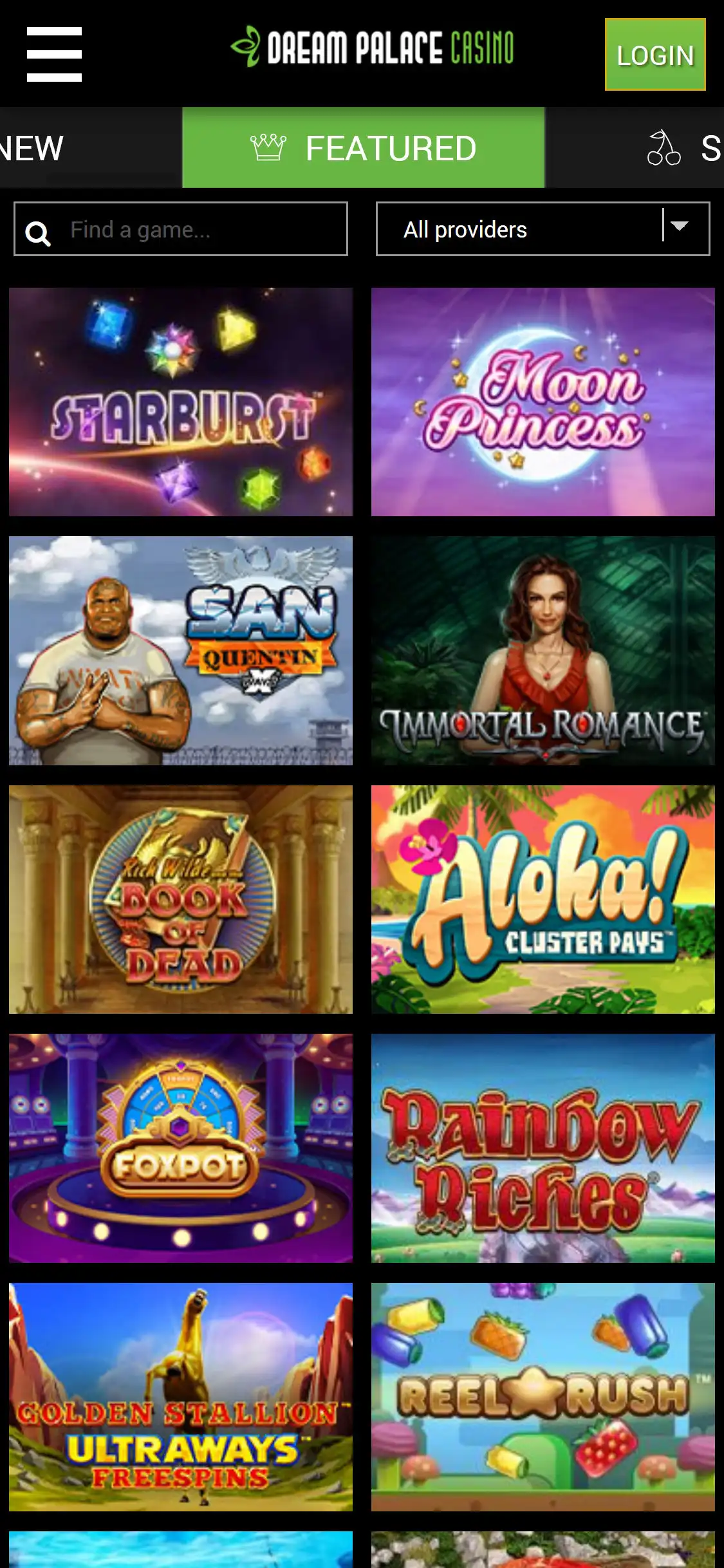Launch Reel Rush slot
The width and height of the screenshot is (724, 1568).
point(543,1397)
